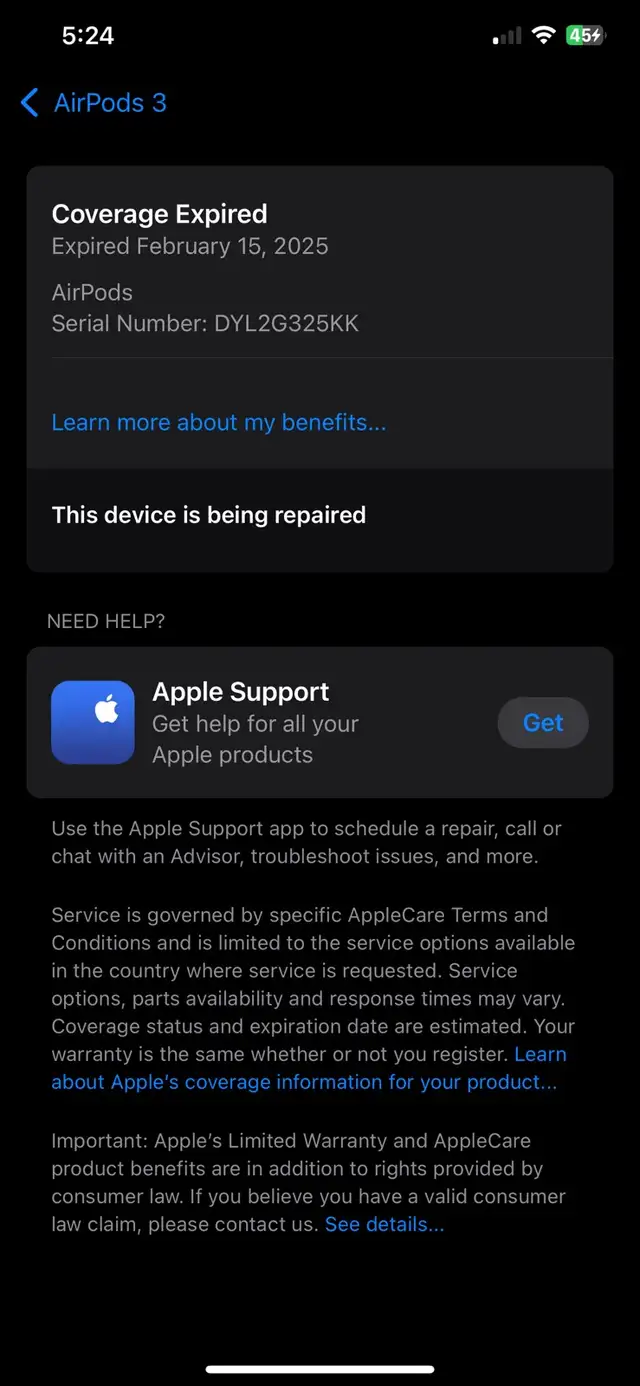Open See details consumer law link
640x1386 pixels.
click(384, 1224)
